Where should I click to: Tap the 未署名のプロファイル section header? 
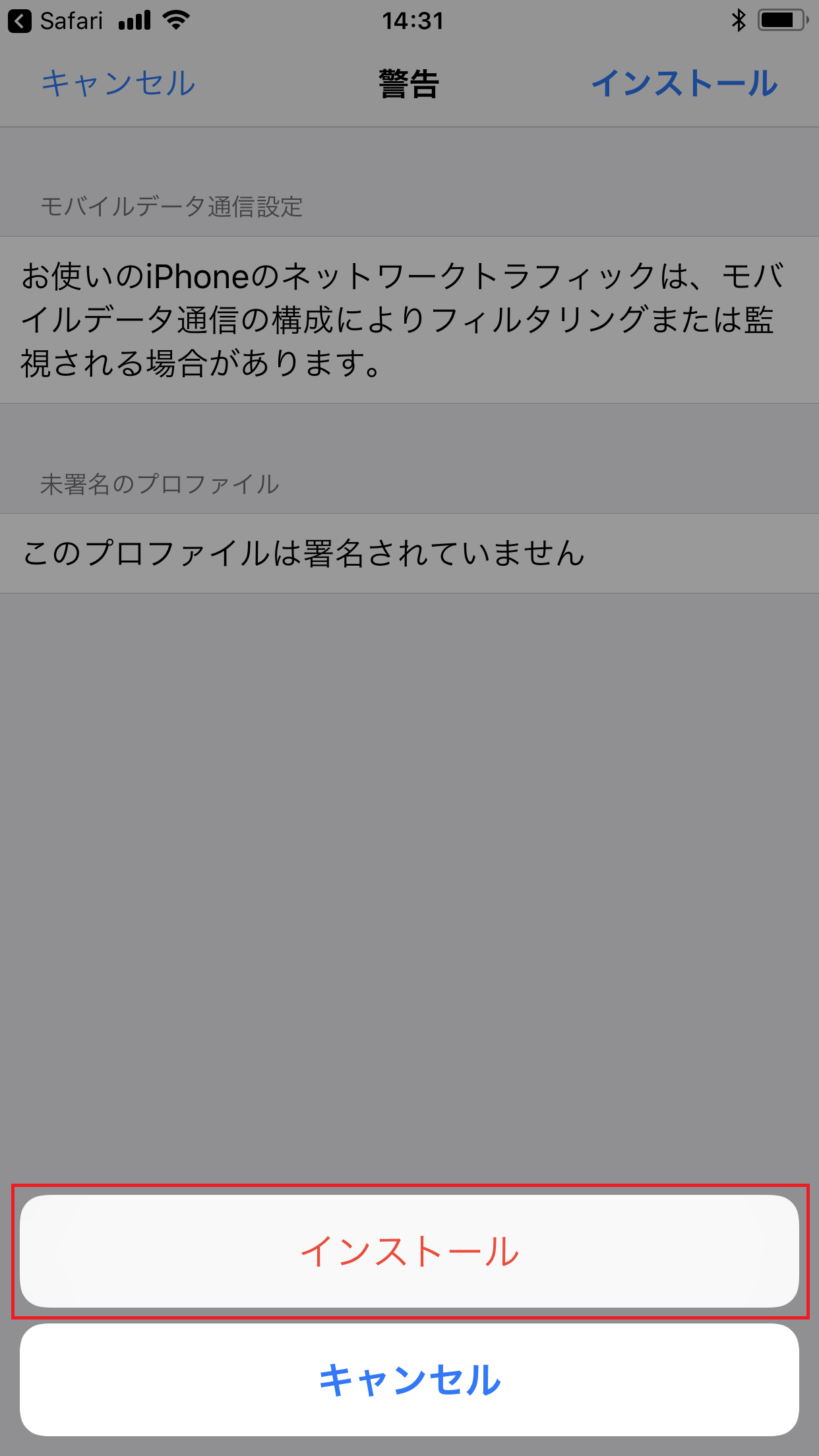tap(160, 483)
